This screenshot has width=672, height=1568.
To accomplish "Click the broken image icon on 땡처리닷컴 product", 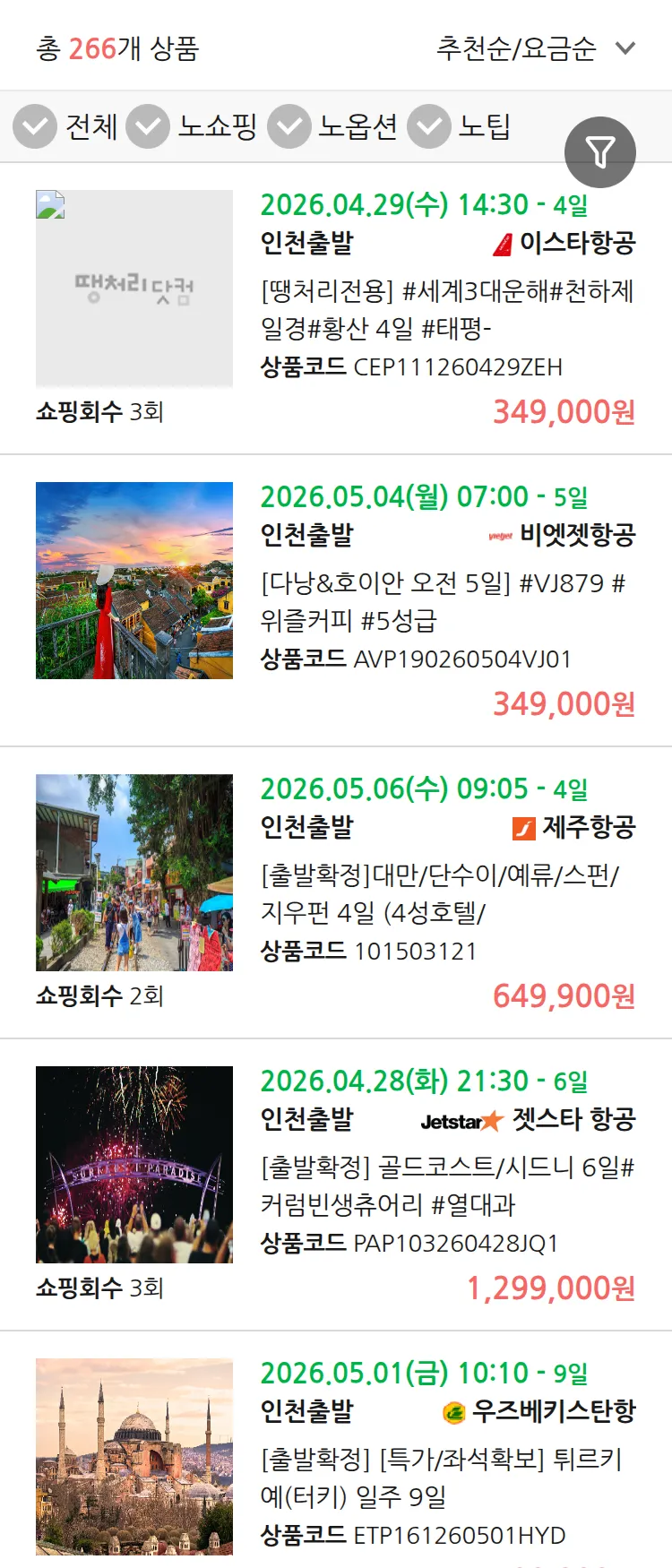I will pyautogui.click(x=48, y=206).
